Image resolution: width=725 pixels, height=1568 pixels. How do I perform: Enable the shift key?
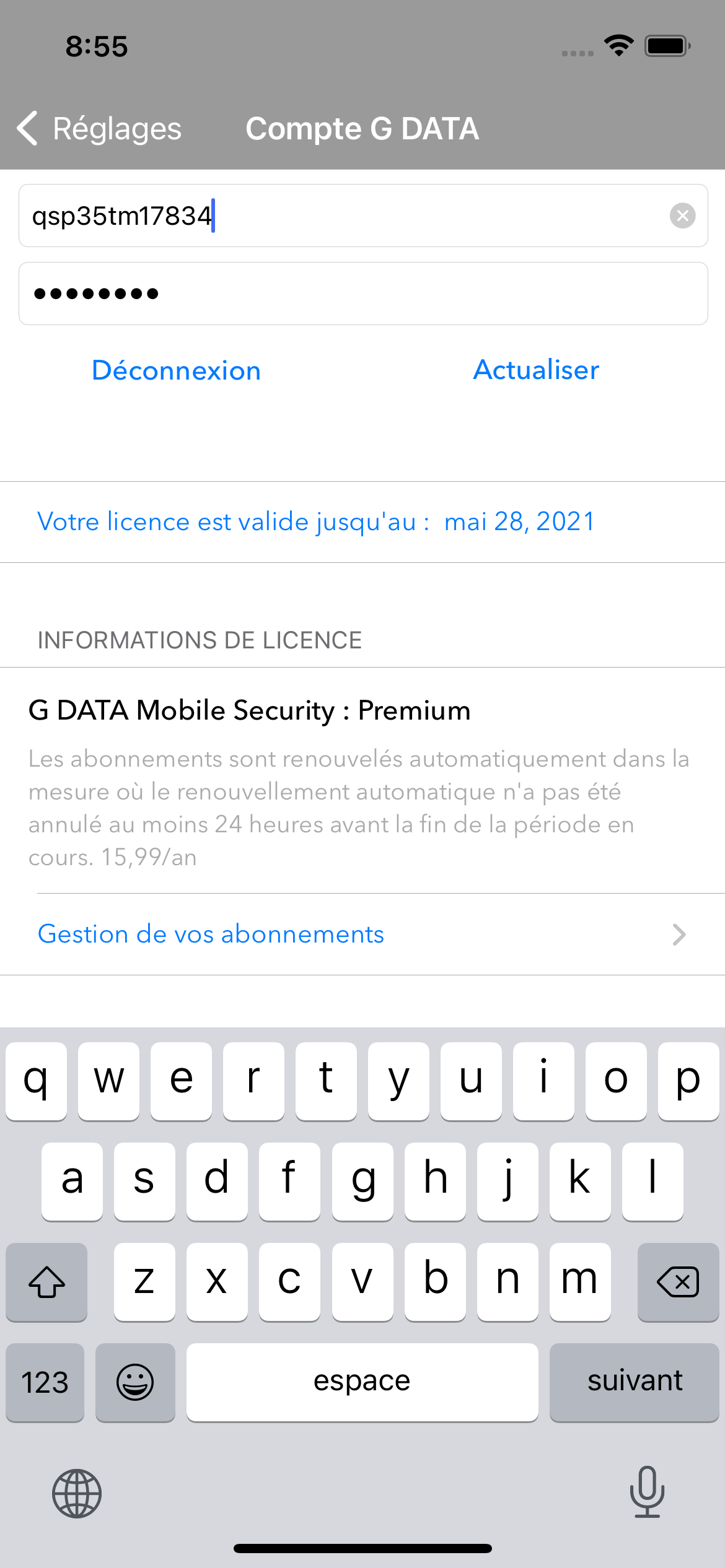(46, 1281)
